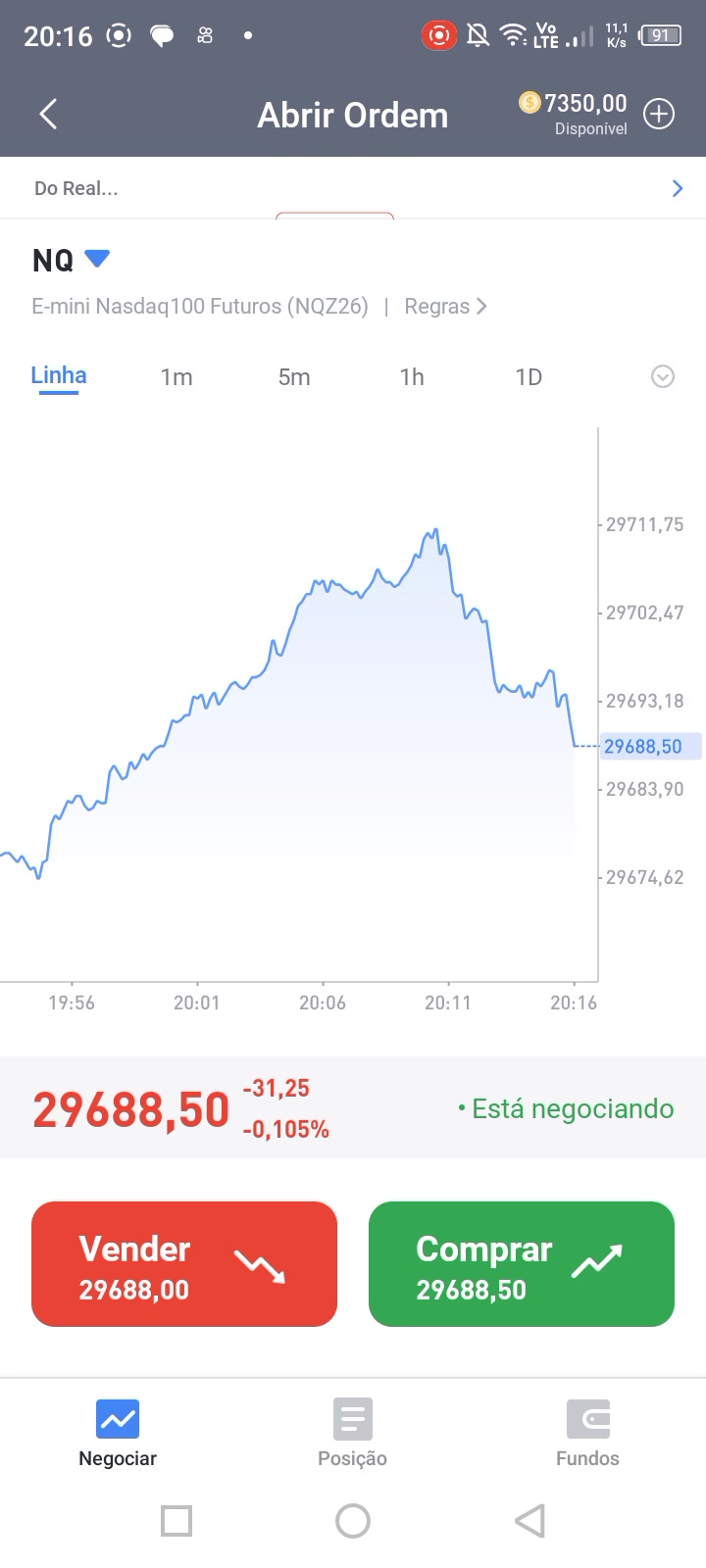Image resolution: width=706 pixels, height=1568 pixels.
Task: Switch to the Posição tab
Action: pyautogui.click(x=353, y=1432)
